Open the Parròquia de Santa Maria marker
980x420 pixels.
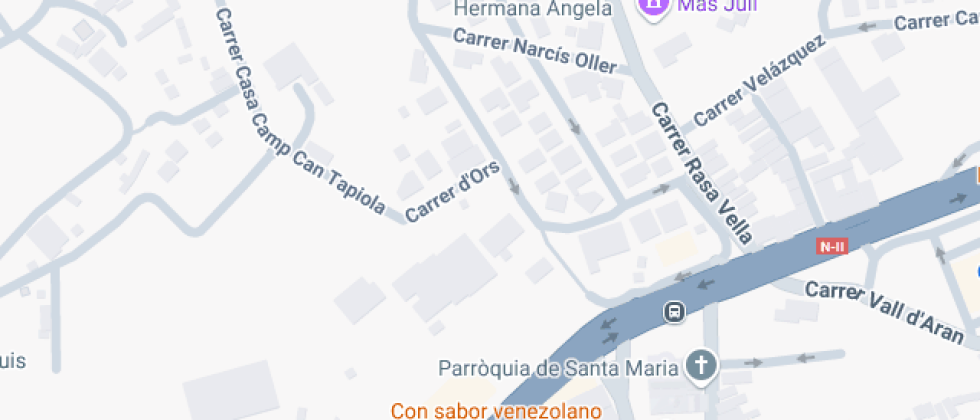702,366
